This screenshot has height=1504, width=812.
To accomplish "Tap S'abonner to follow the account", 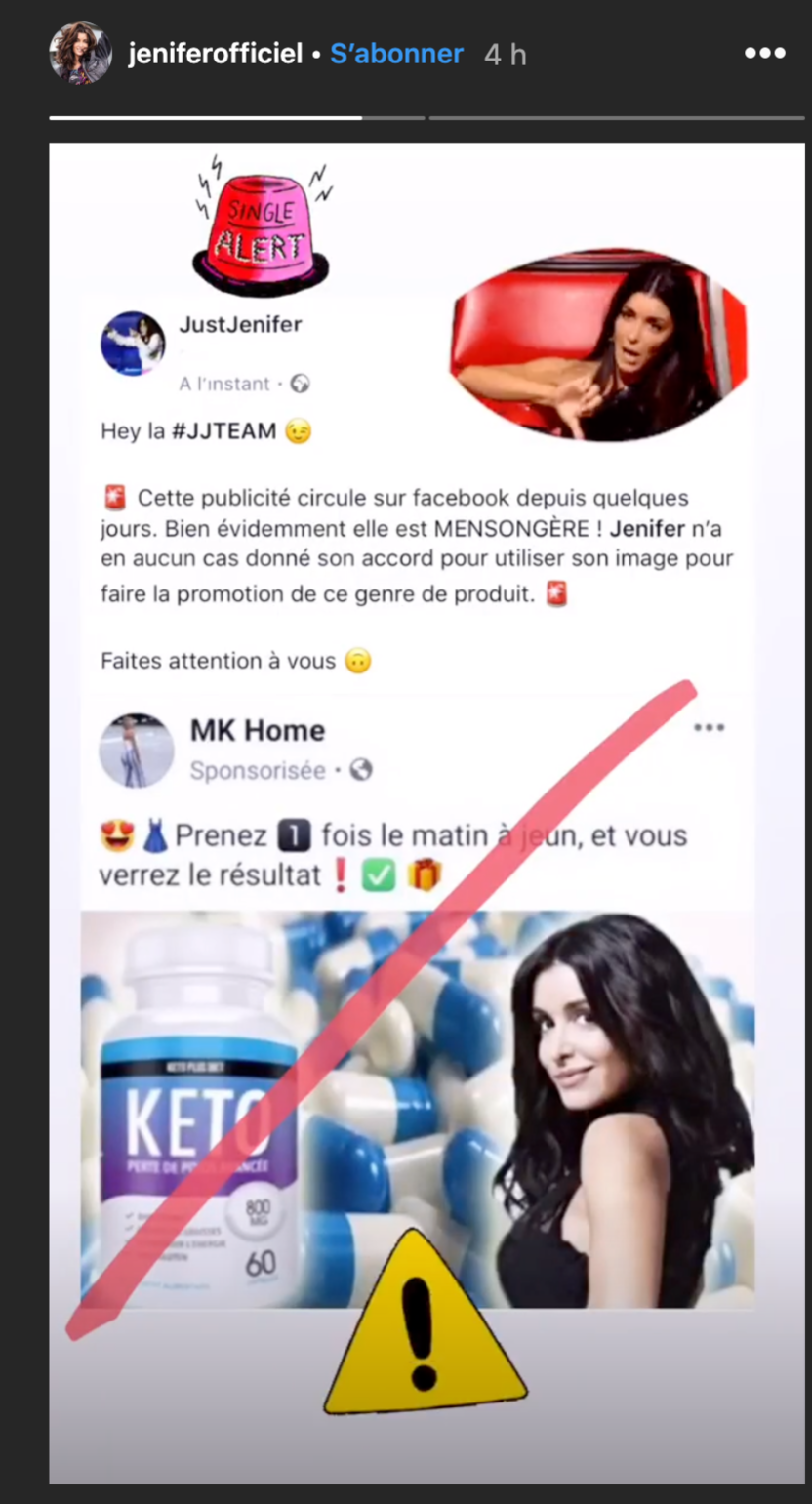I will (396, 54).
